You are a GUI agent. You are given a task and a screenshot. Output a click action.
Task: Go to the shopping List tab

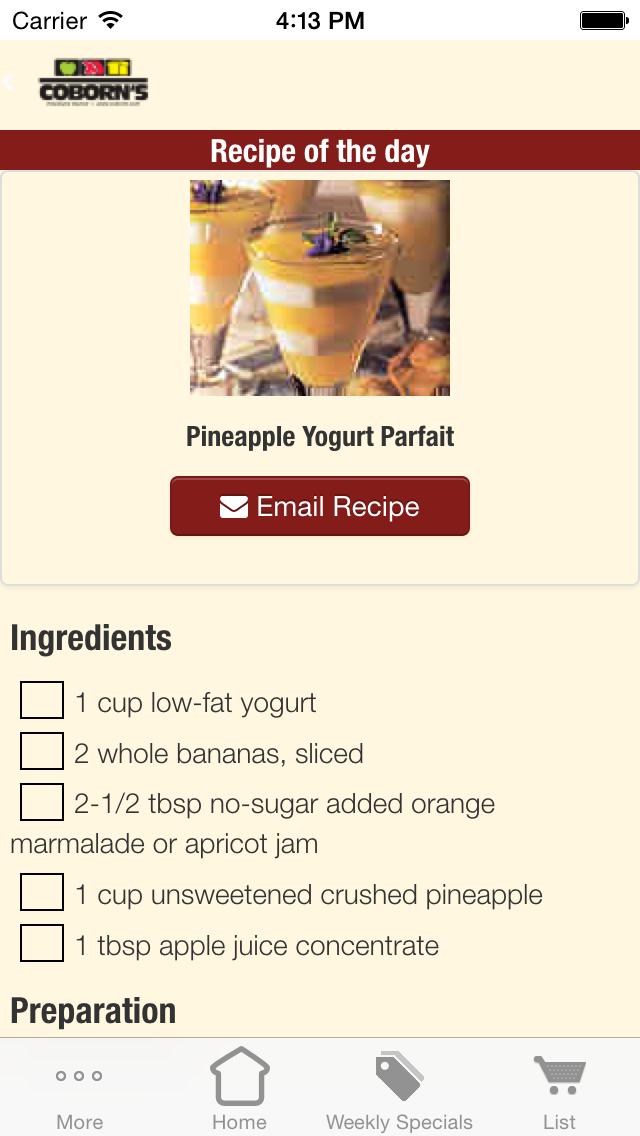[560, 1090]
